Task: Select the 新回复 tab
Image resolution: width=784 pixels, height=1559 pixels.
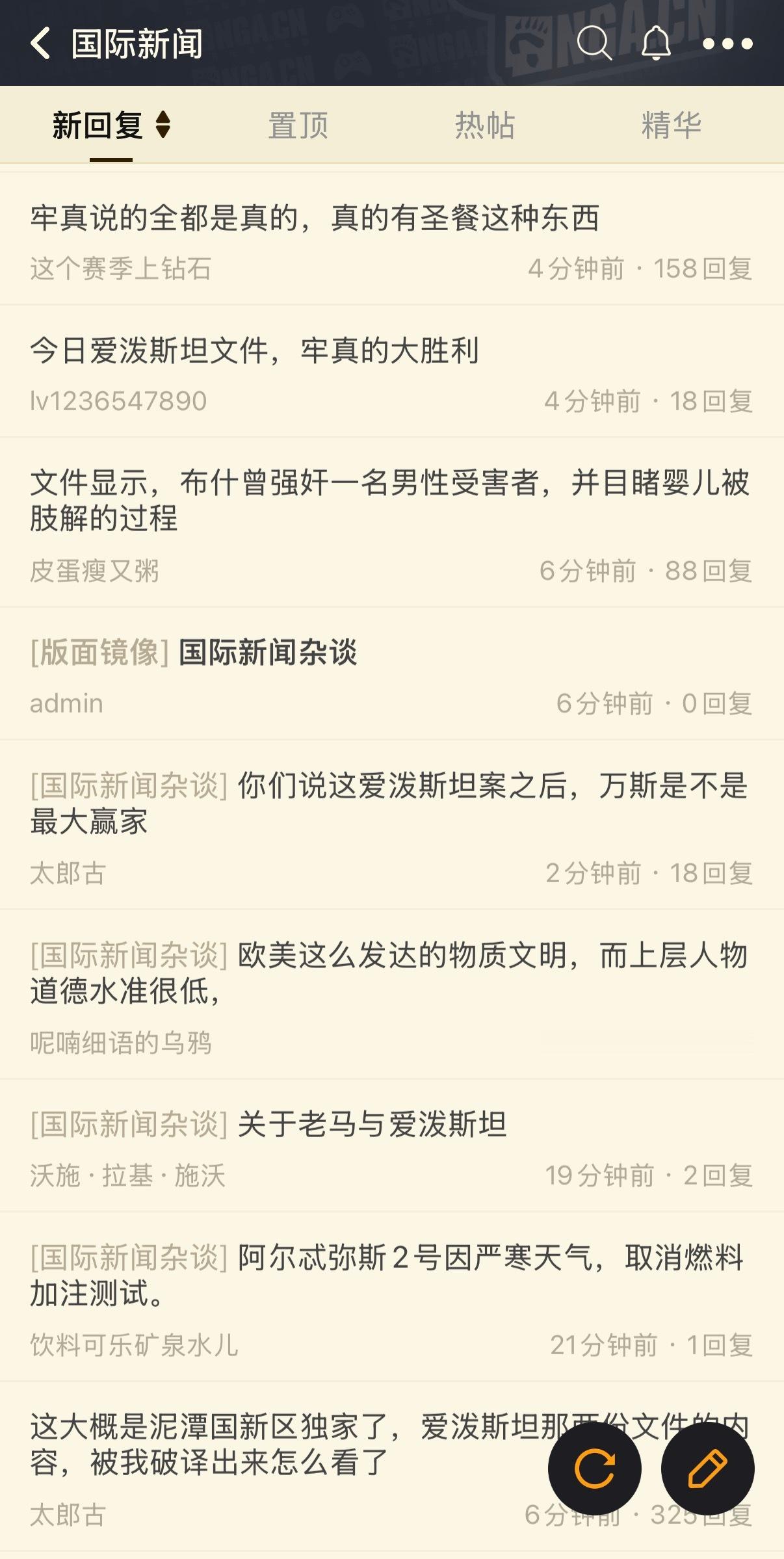Action: pos(95,126)
